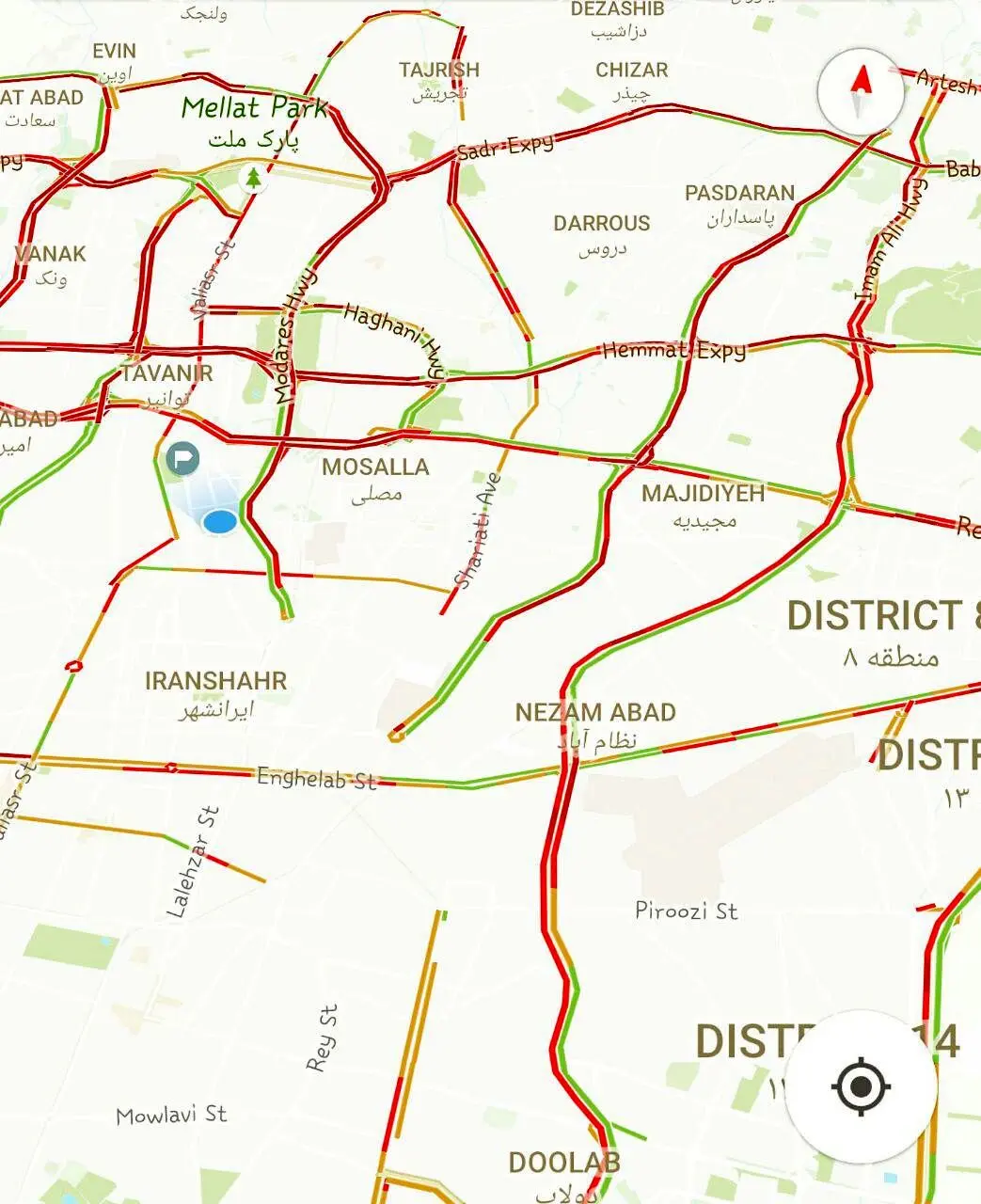
Task: Tap the compass to reset map orientation
Action: point(860,92)
